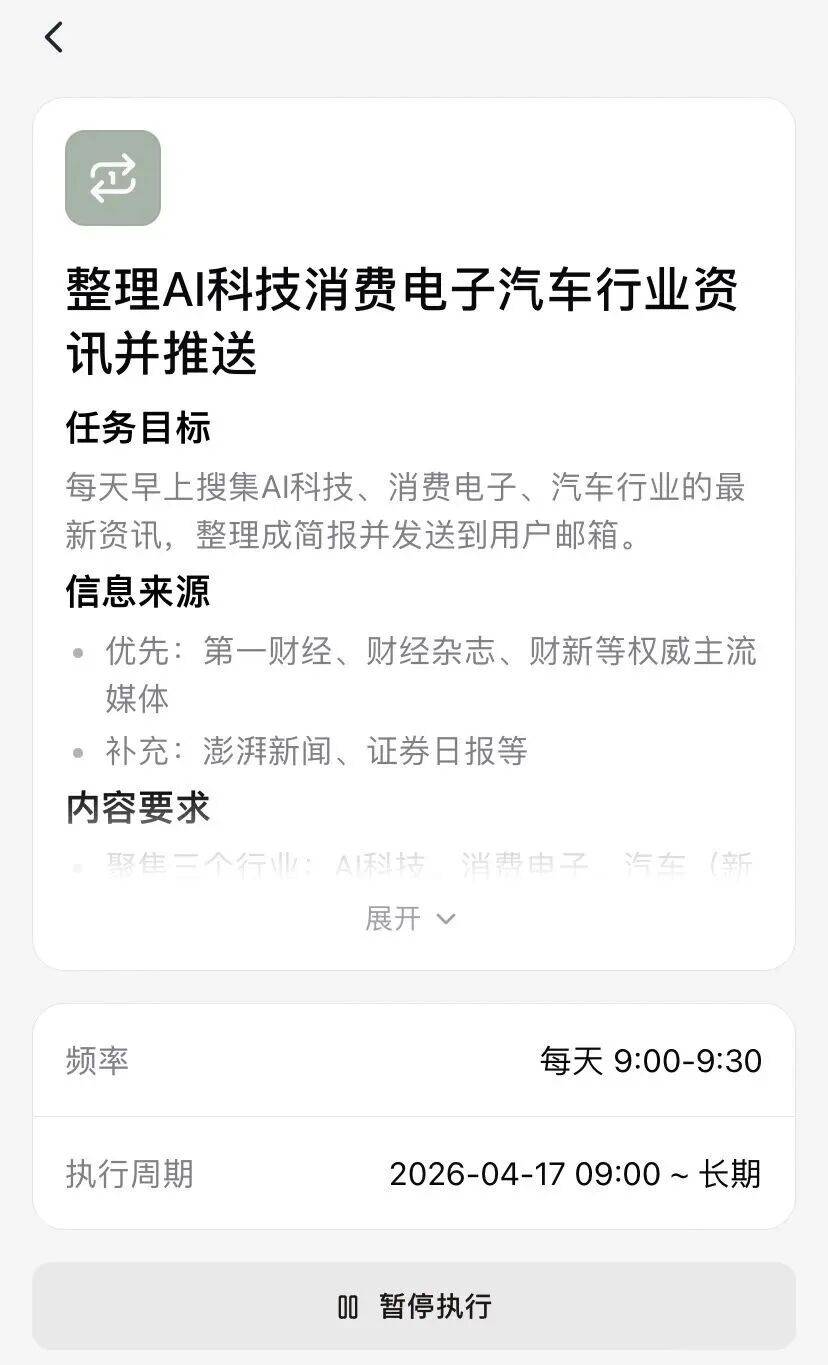Open the 执行周期 execution period setting
The image size is (828, 1365).
pos(414,1176)
